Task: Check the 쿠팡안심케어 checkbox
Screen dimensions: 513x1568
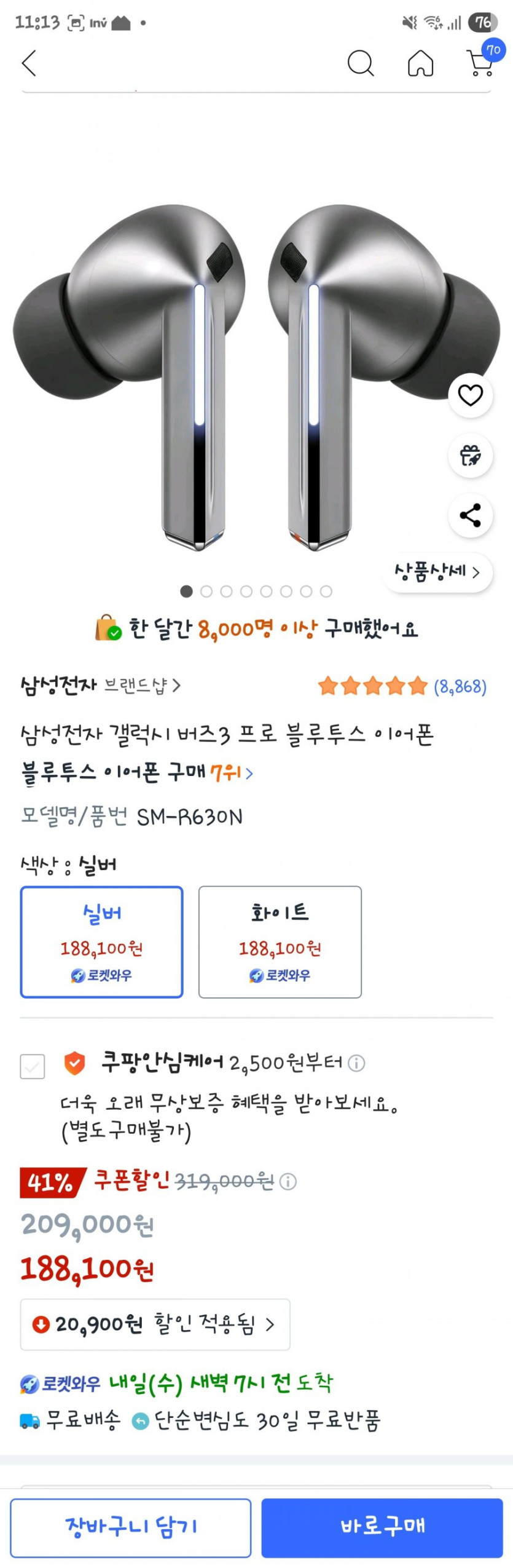Action: (33, 1066)
